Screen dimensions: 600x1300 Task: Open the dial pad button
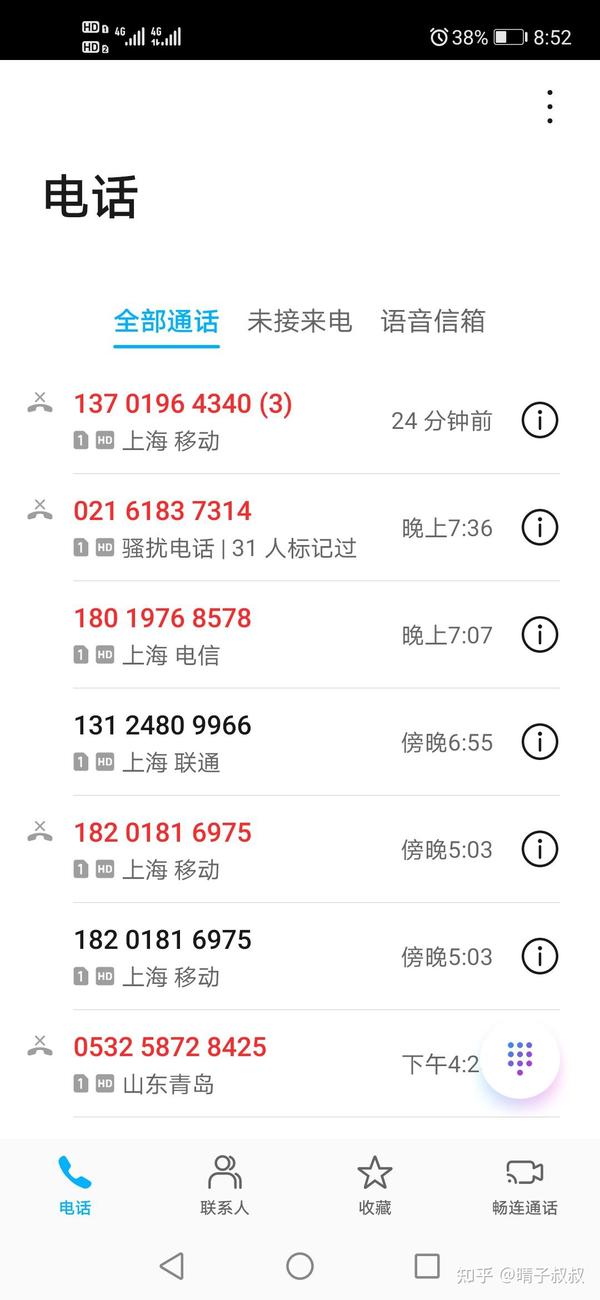click(520, 1058)
